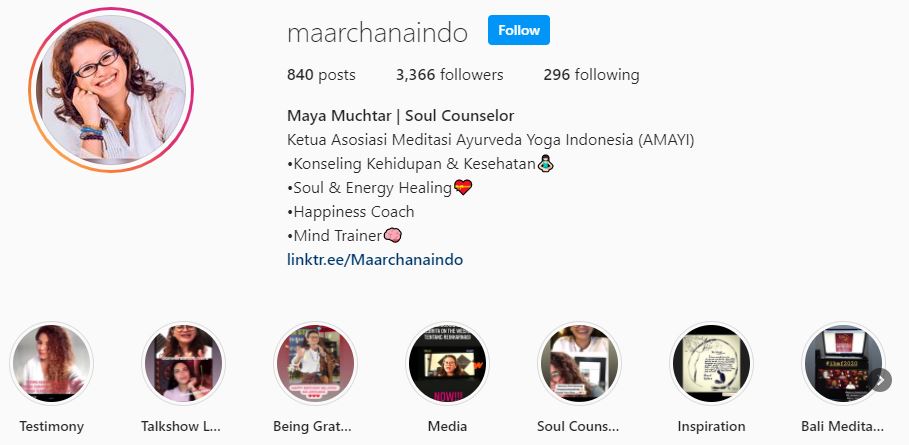Open the Soul Couns... highlight
Viewport: 909px width, 445px height.
[579, 363]
